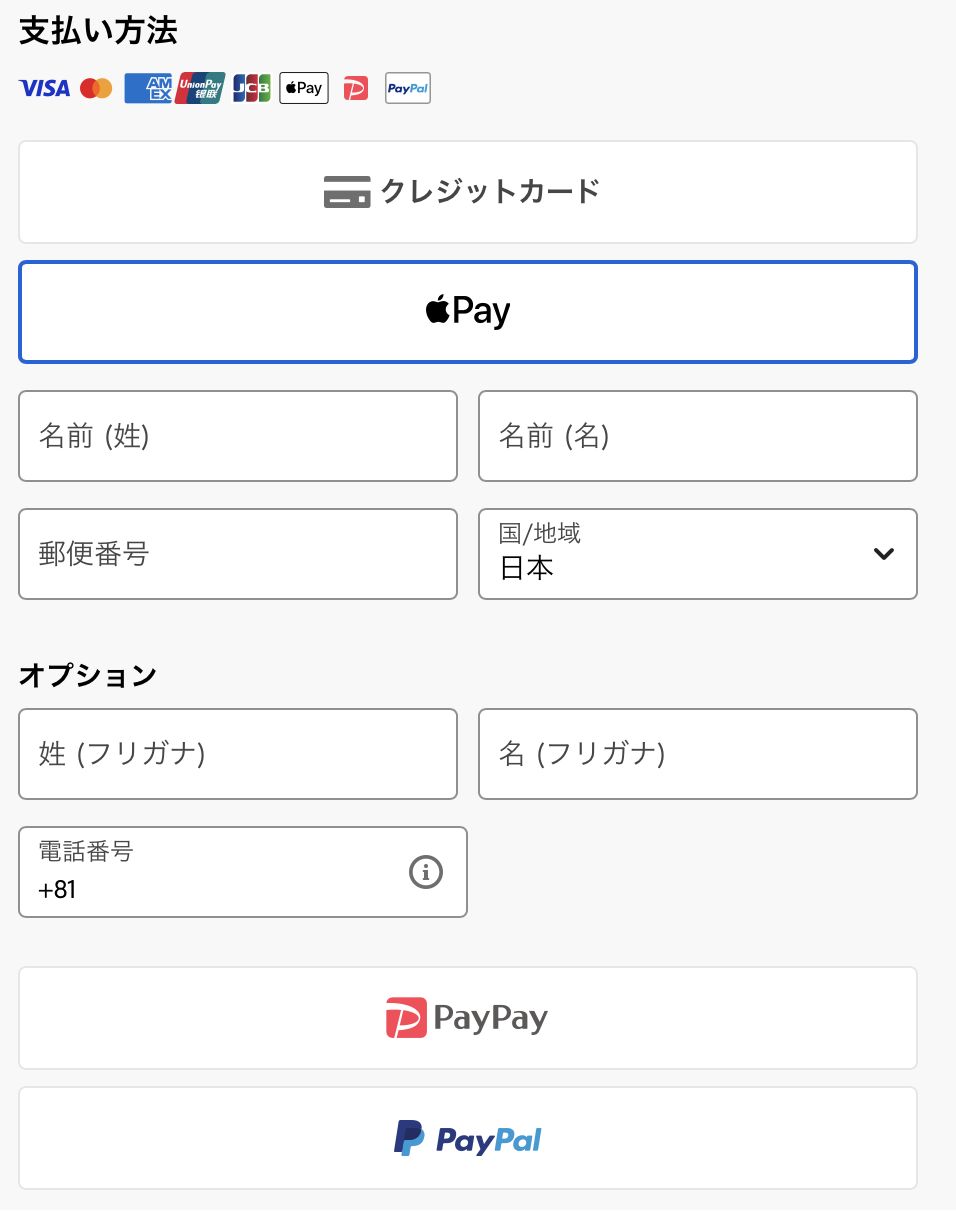Click the small PayPal badge icon

click(x=407, y=88)
